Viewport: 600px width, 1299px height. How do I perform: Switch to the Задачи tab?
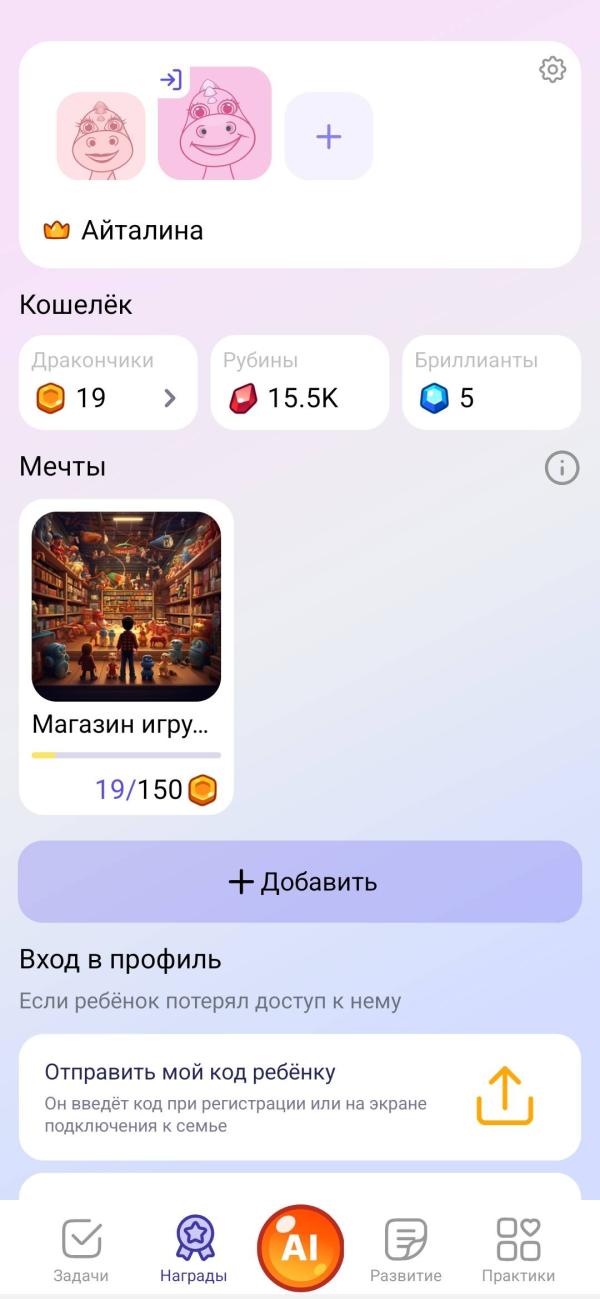pos(81,1249)
